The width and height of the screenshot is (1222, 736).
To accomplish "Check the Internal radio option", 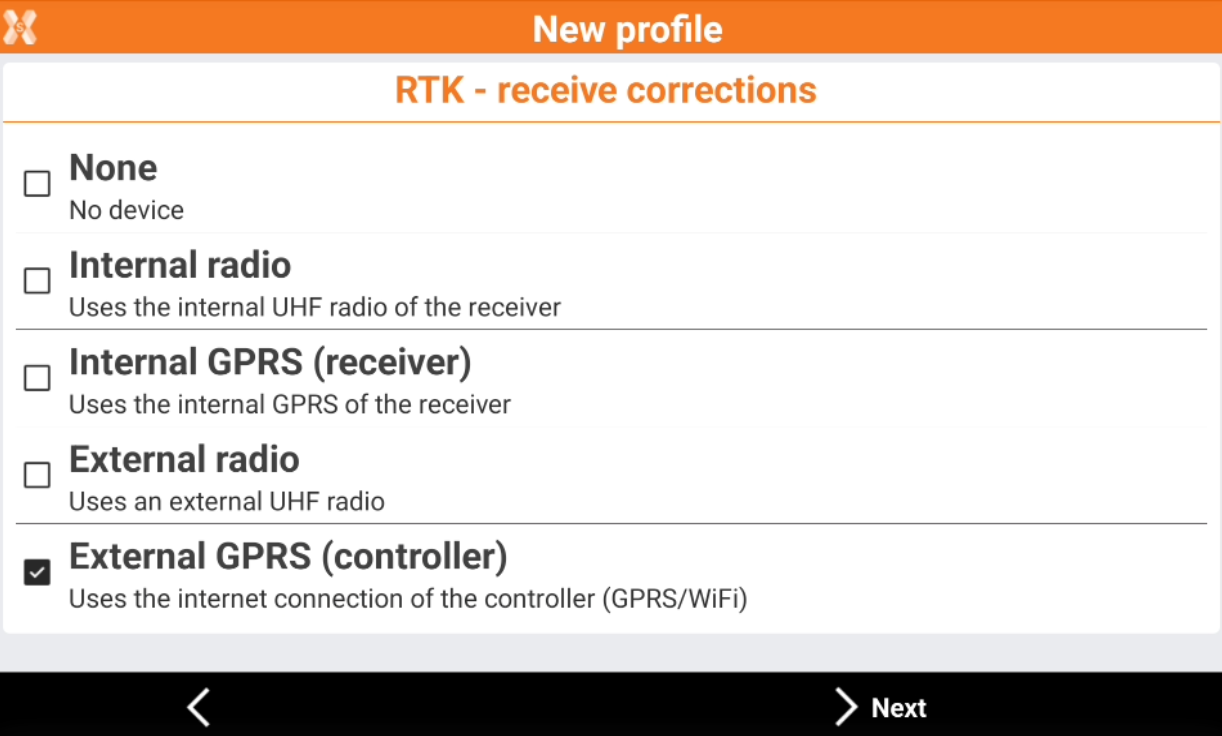I will (x=37, y=281).
